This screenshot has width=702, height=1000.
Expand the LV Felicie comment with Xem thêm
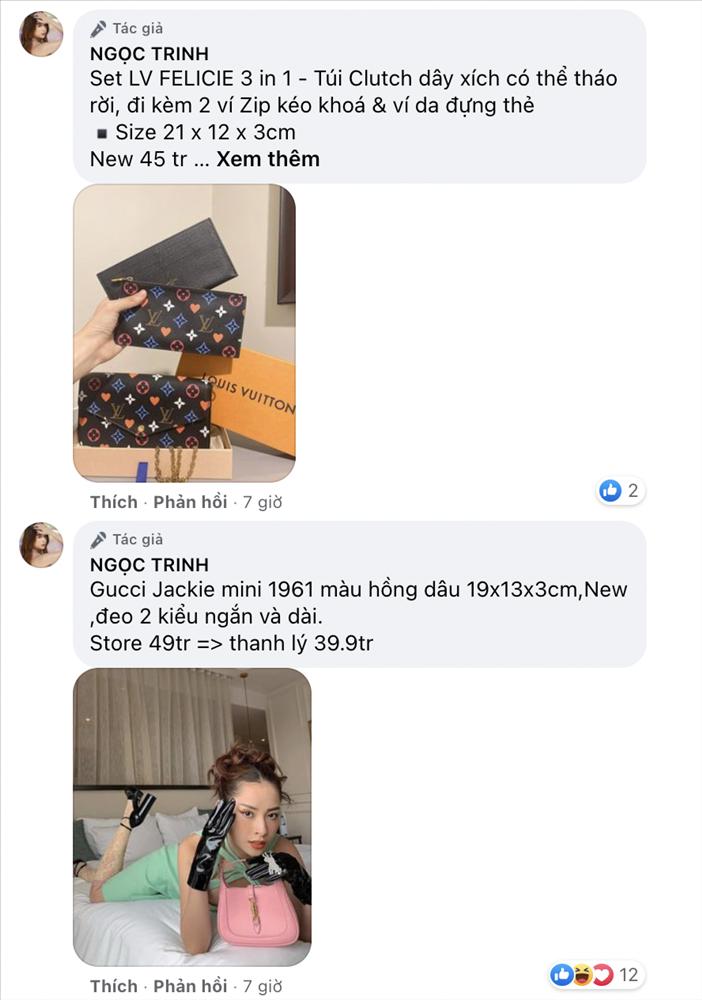(268, 159)
